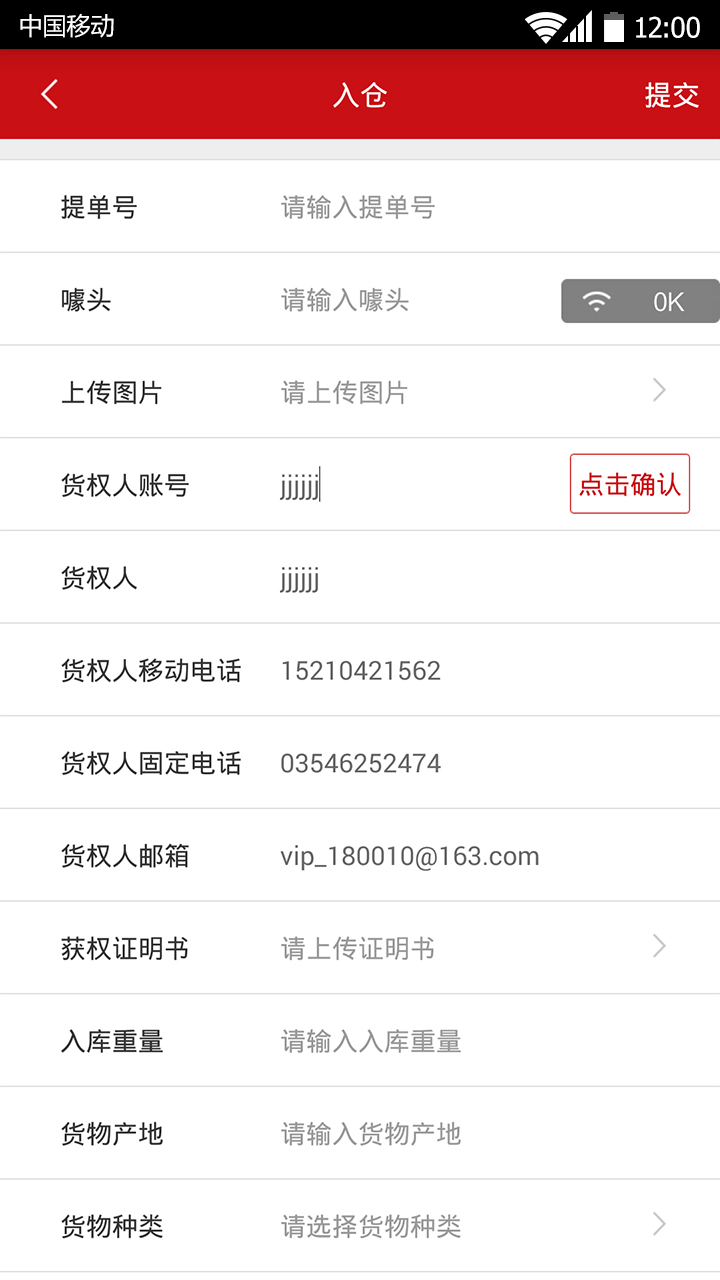Focus the 提单号 input field
Viewport: 720px width, 1280px height.
pos(490,207)
